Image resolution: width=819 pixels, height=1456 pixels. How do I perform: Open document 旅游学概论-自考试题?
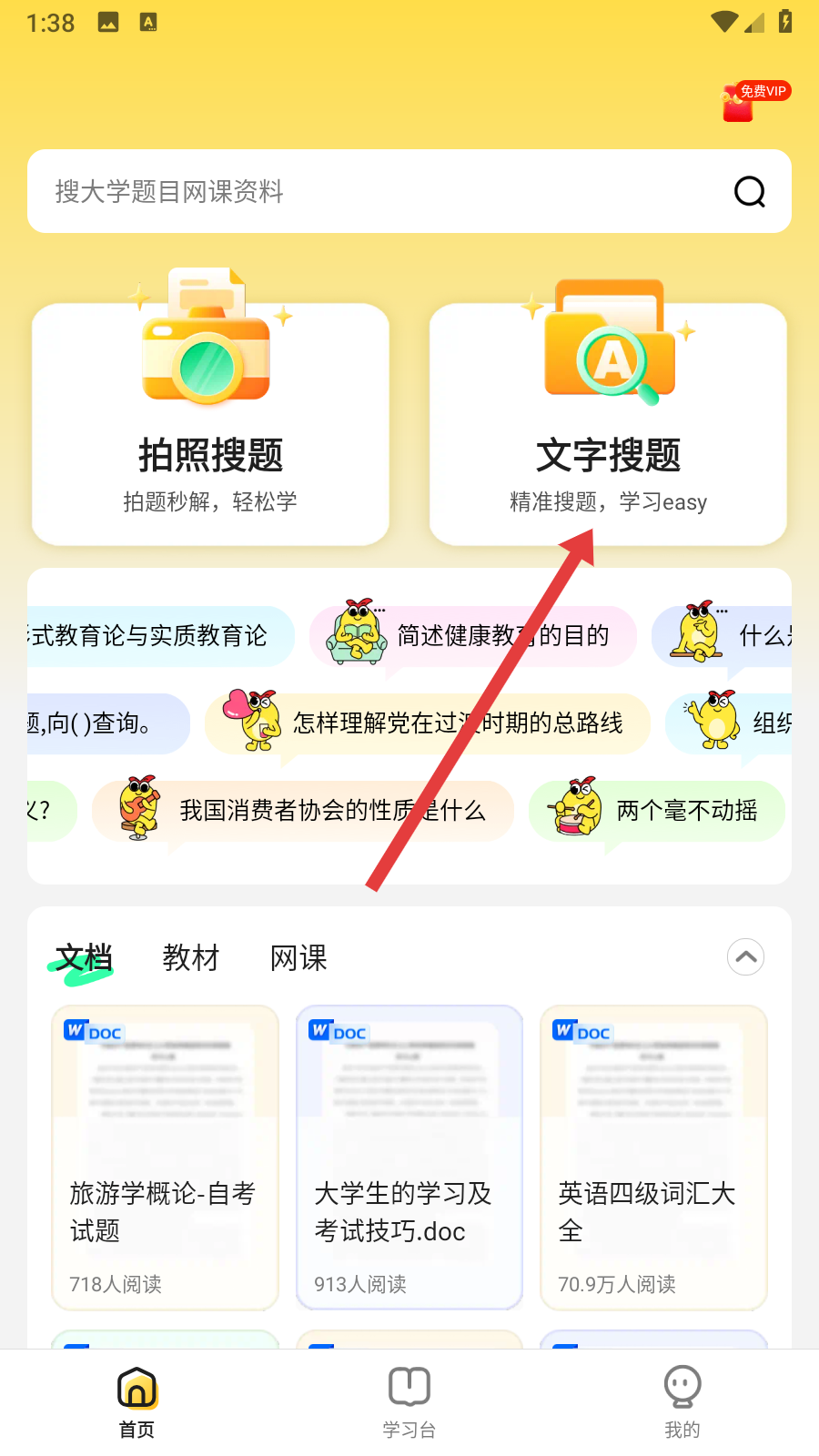tap(165, 1157)
